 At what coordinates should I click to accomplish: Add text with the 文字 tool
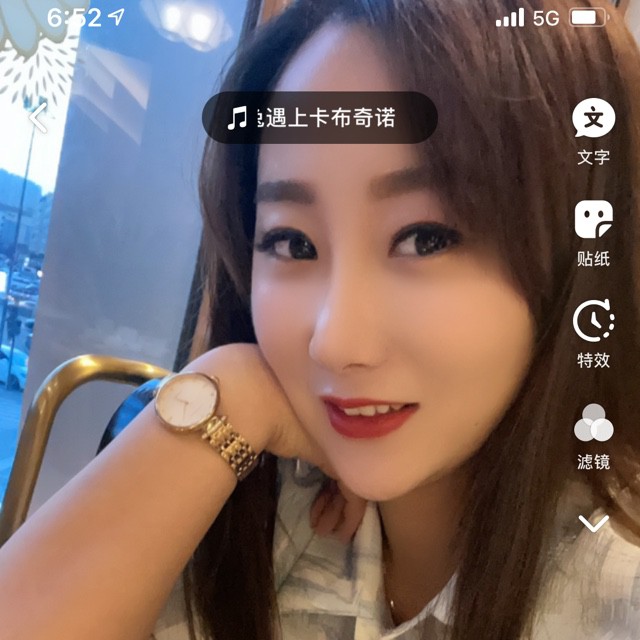593,131
